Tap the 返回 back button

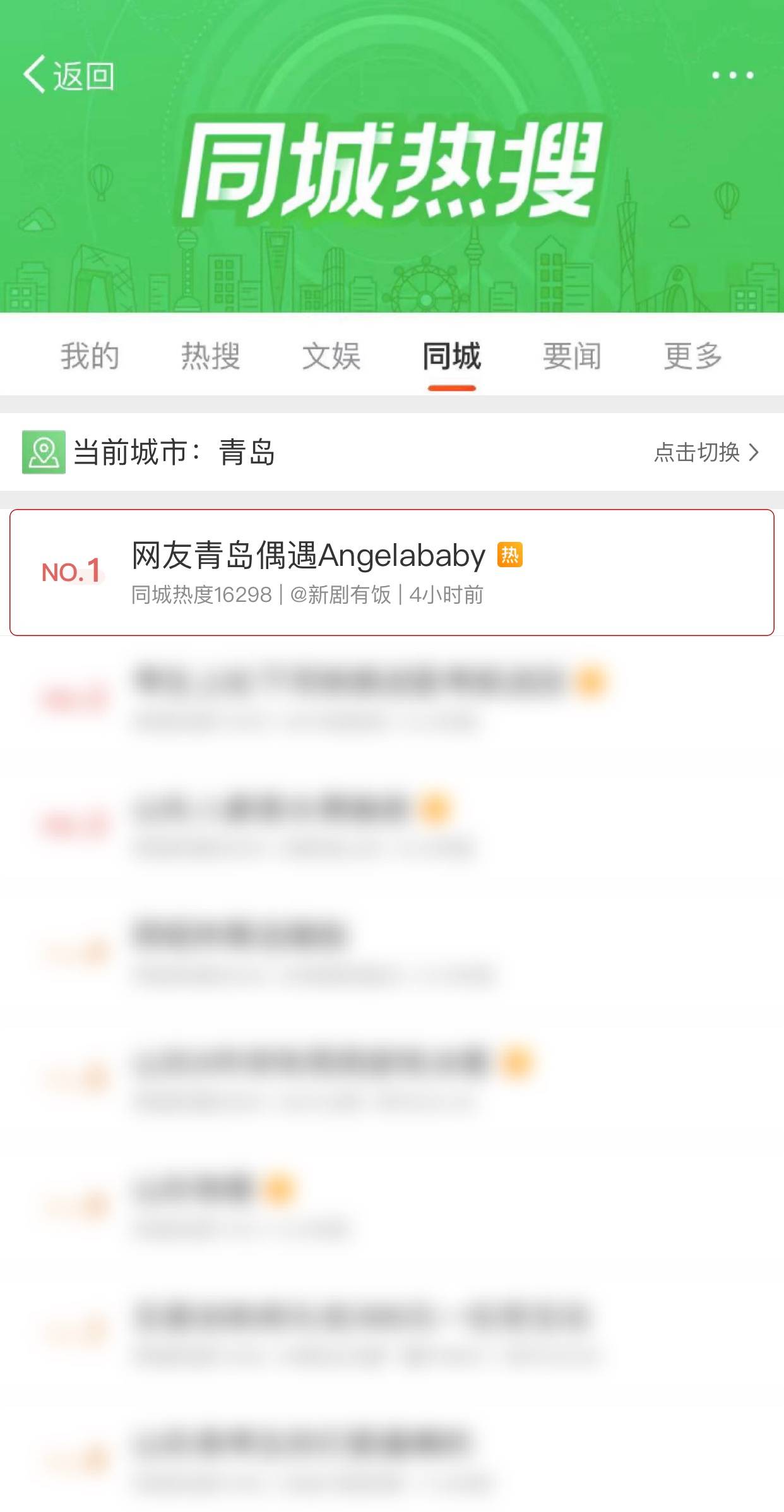(68, 75)
